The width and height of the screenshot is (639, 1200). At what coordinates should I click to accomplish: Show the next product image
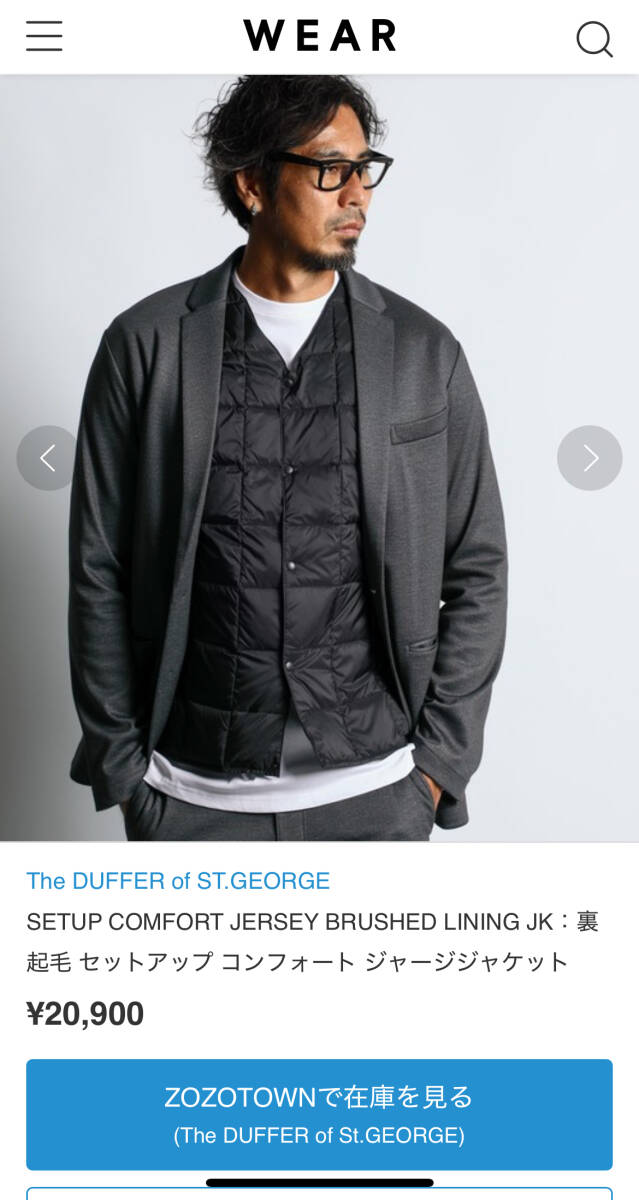589,458
